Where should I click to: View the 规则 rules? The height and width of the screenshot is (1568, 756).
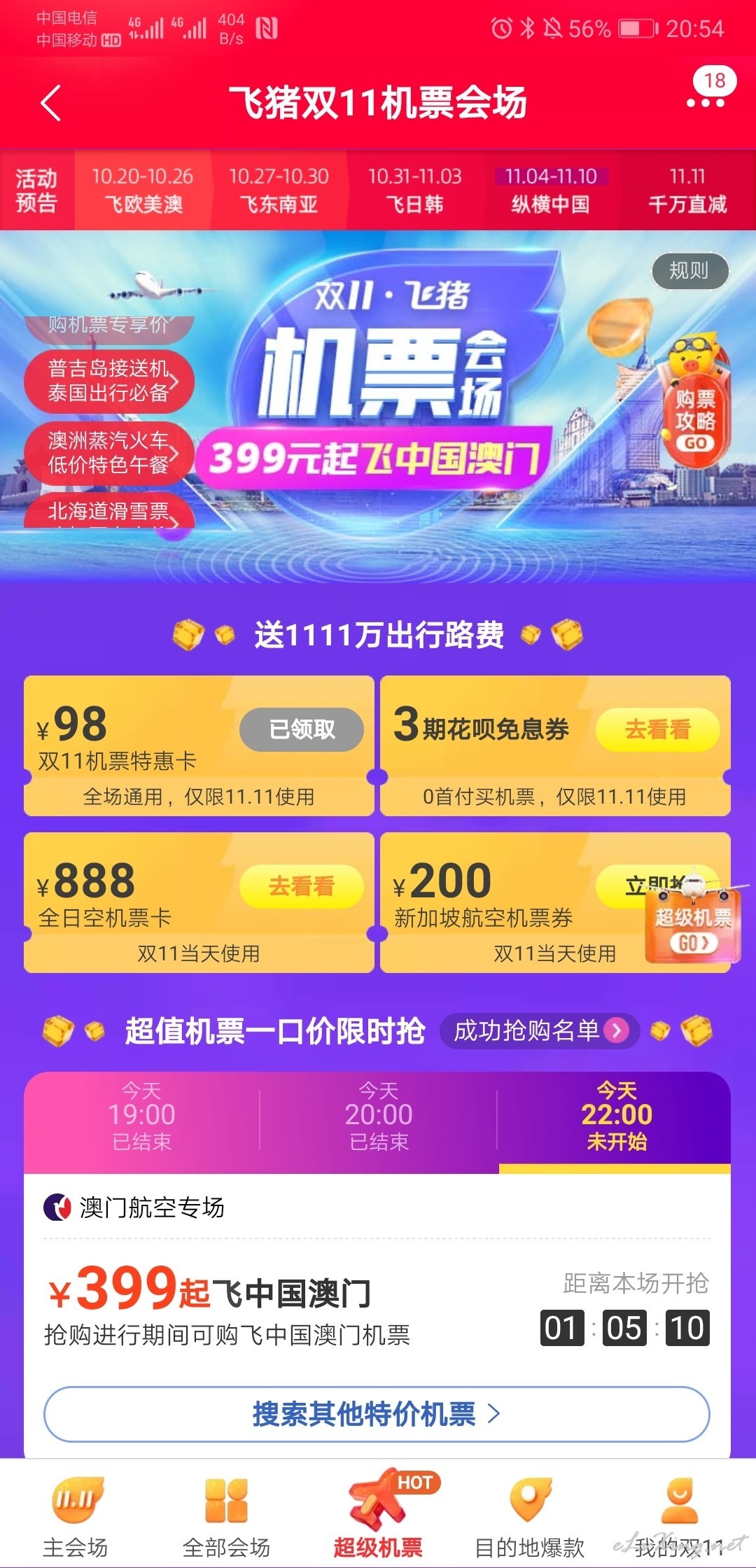tap(689, 270)
